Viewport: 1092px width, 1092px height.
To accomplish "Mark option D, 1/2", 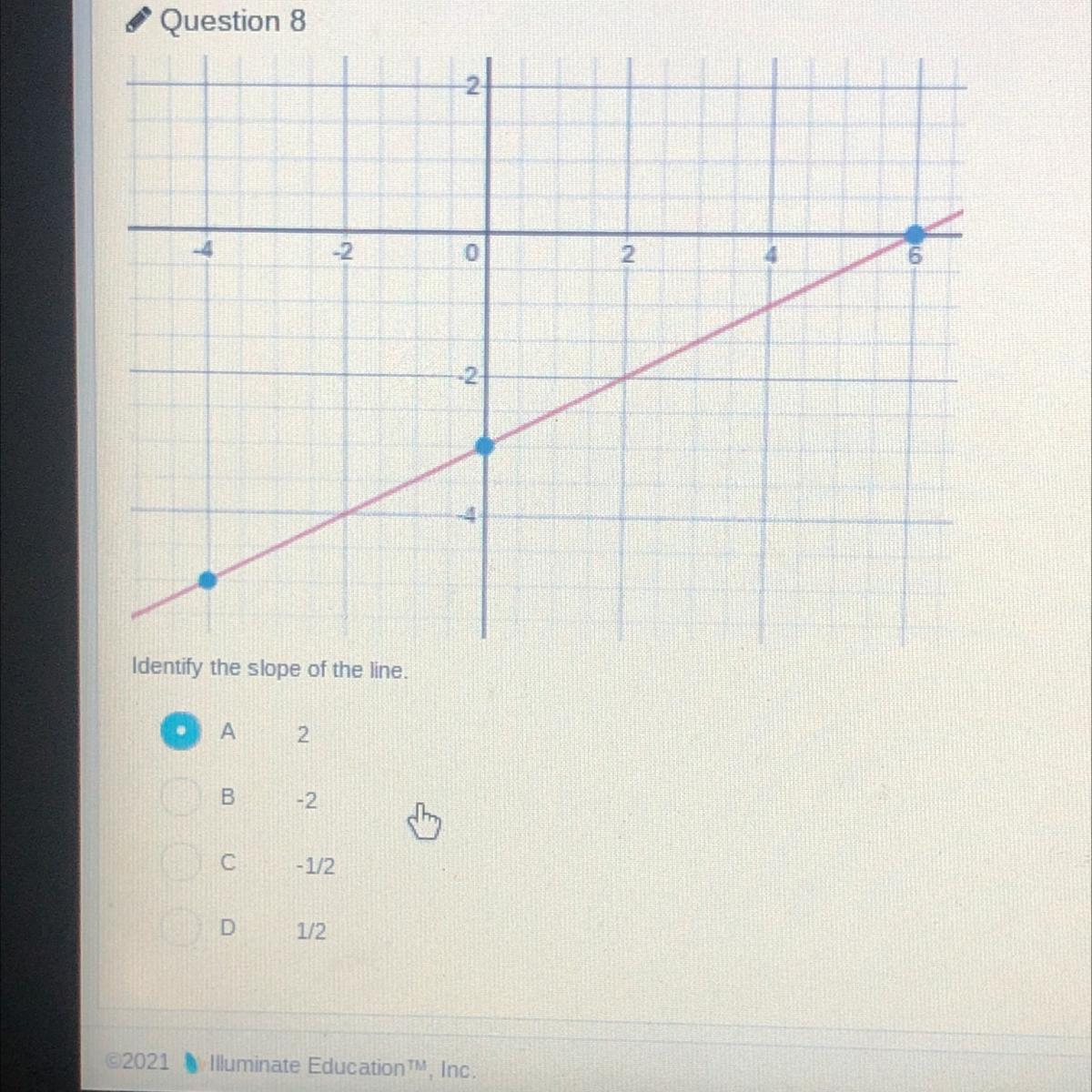I will click(x=180, y=928).
